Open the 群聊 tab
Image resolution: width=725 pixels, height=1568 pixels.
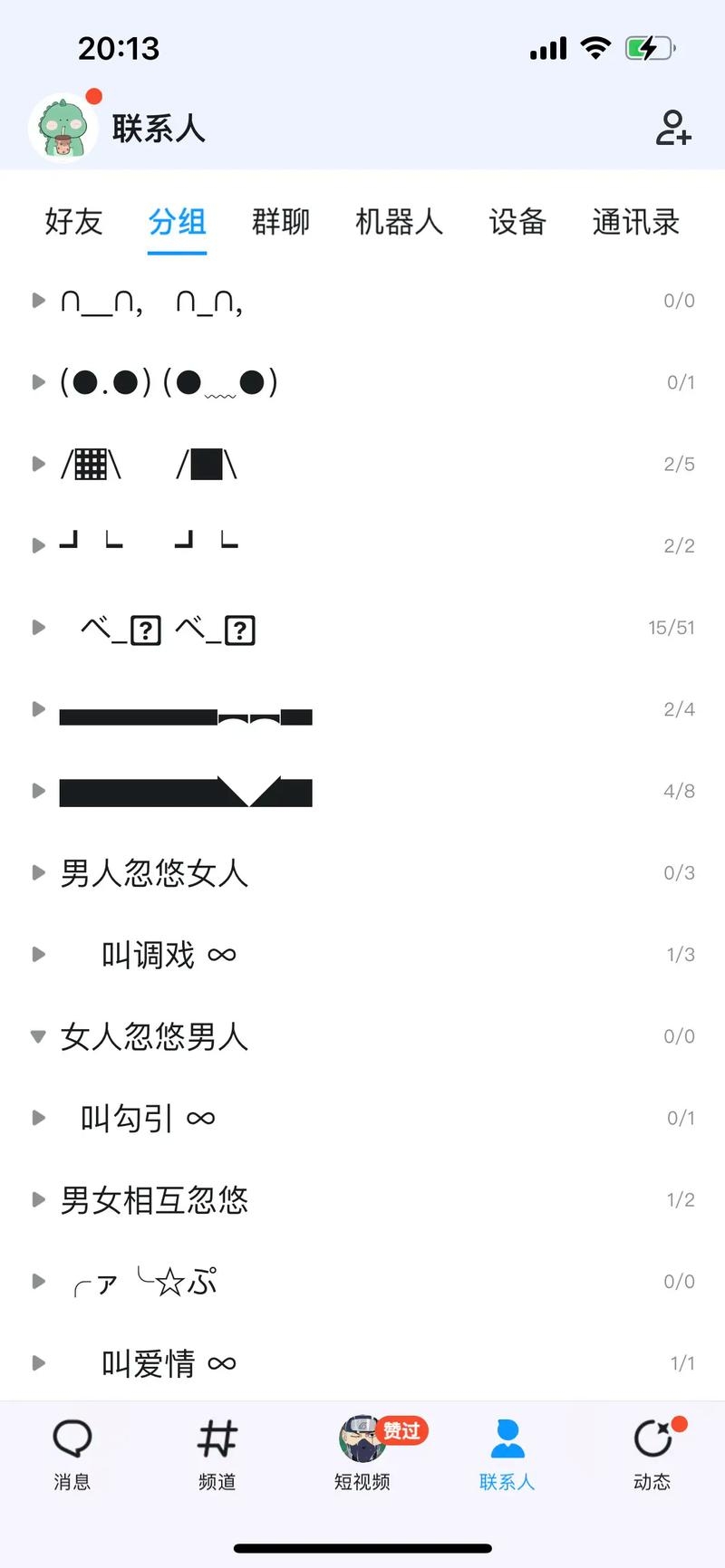[281, 224]
